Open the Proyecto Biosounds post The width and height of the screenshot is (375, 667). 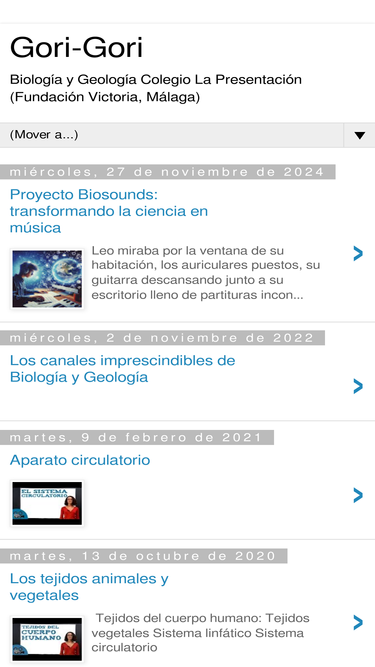[x=109, y=211]
